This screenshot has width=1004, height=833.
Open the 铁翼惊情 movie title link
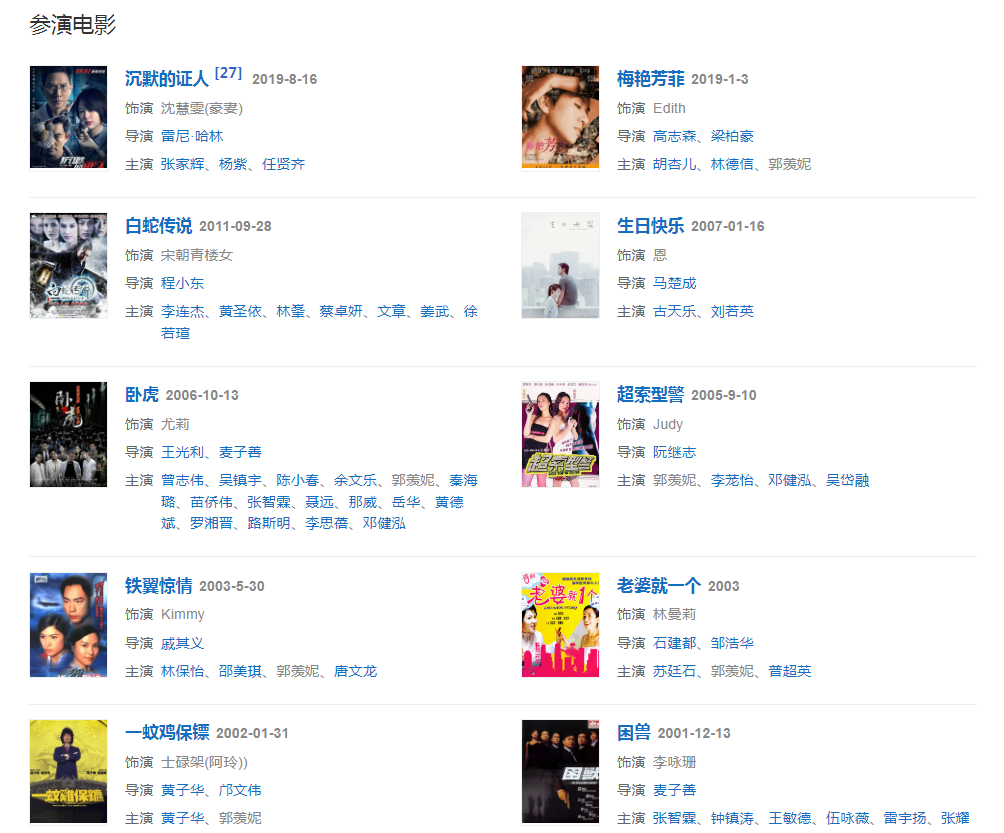pos(158,586)
